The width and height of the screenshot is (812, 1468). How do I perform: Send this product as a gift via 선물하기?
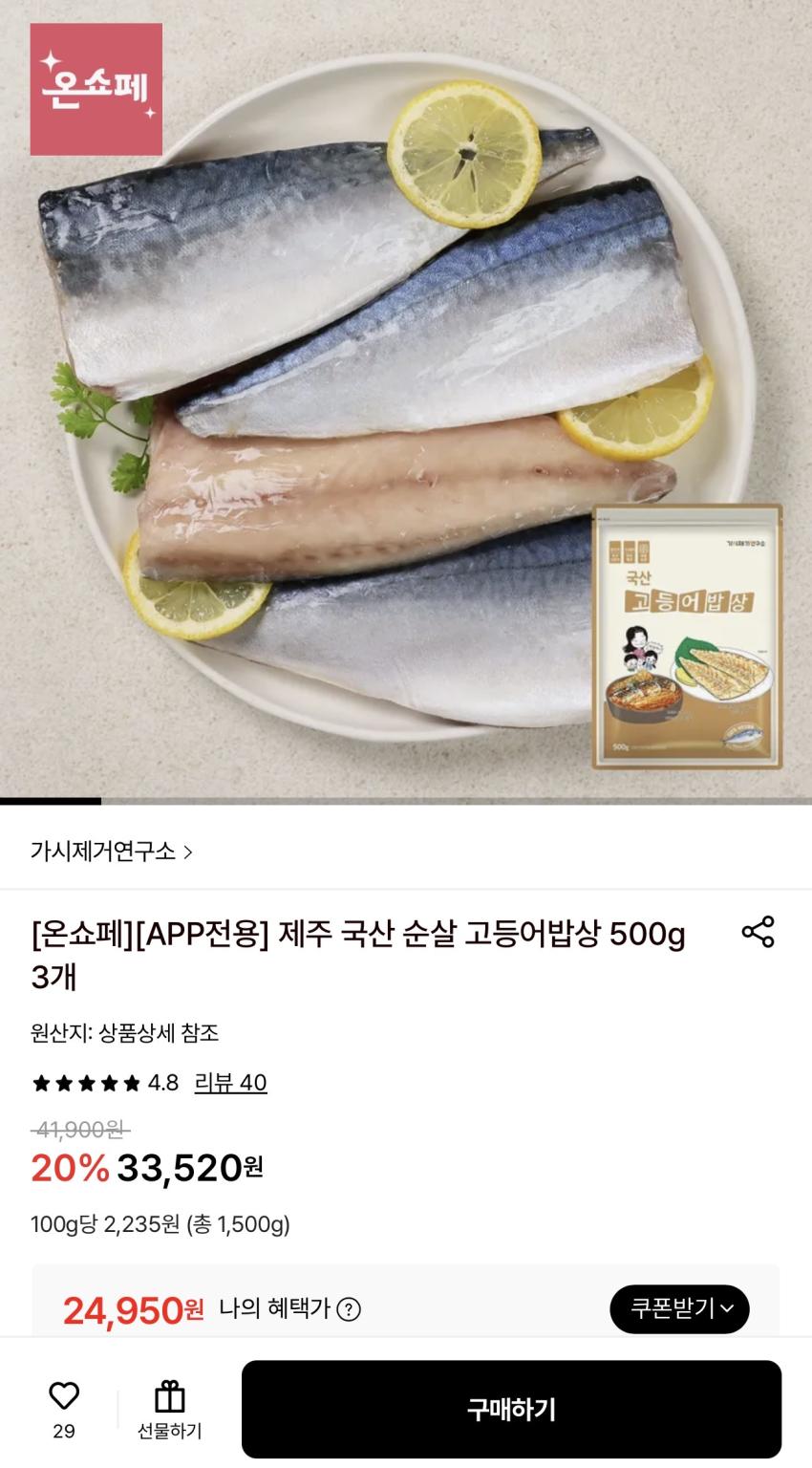pos(170,1409)
